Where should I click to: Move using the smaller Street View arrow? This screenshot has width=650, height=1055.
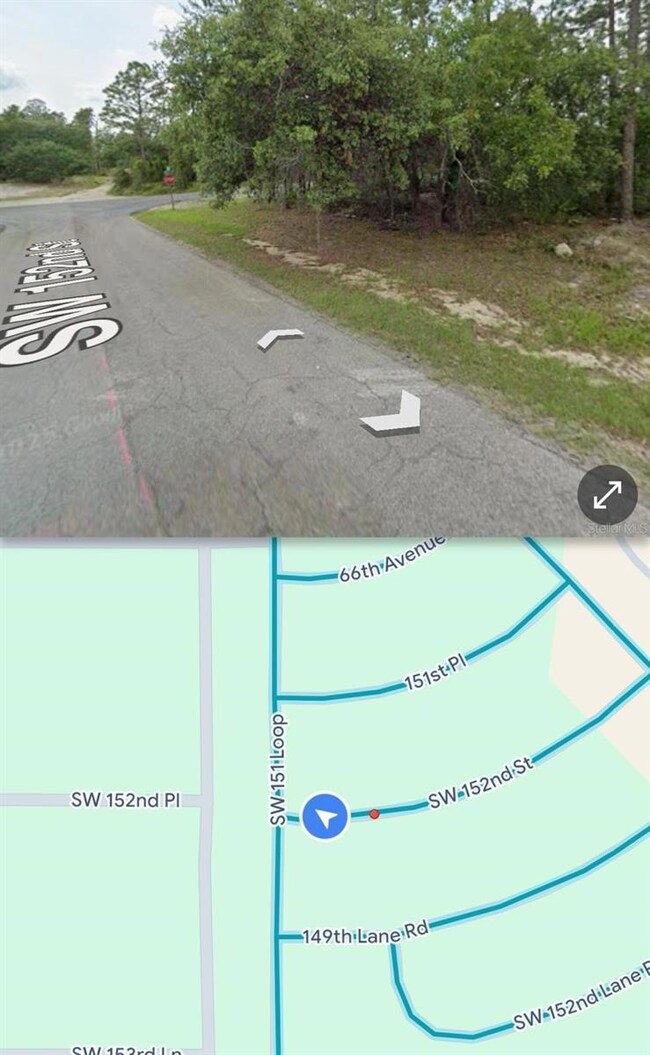[x=279, y=339]
